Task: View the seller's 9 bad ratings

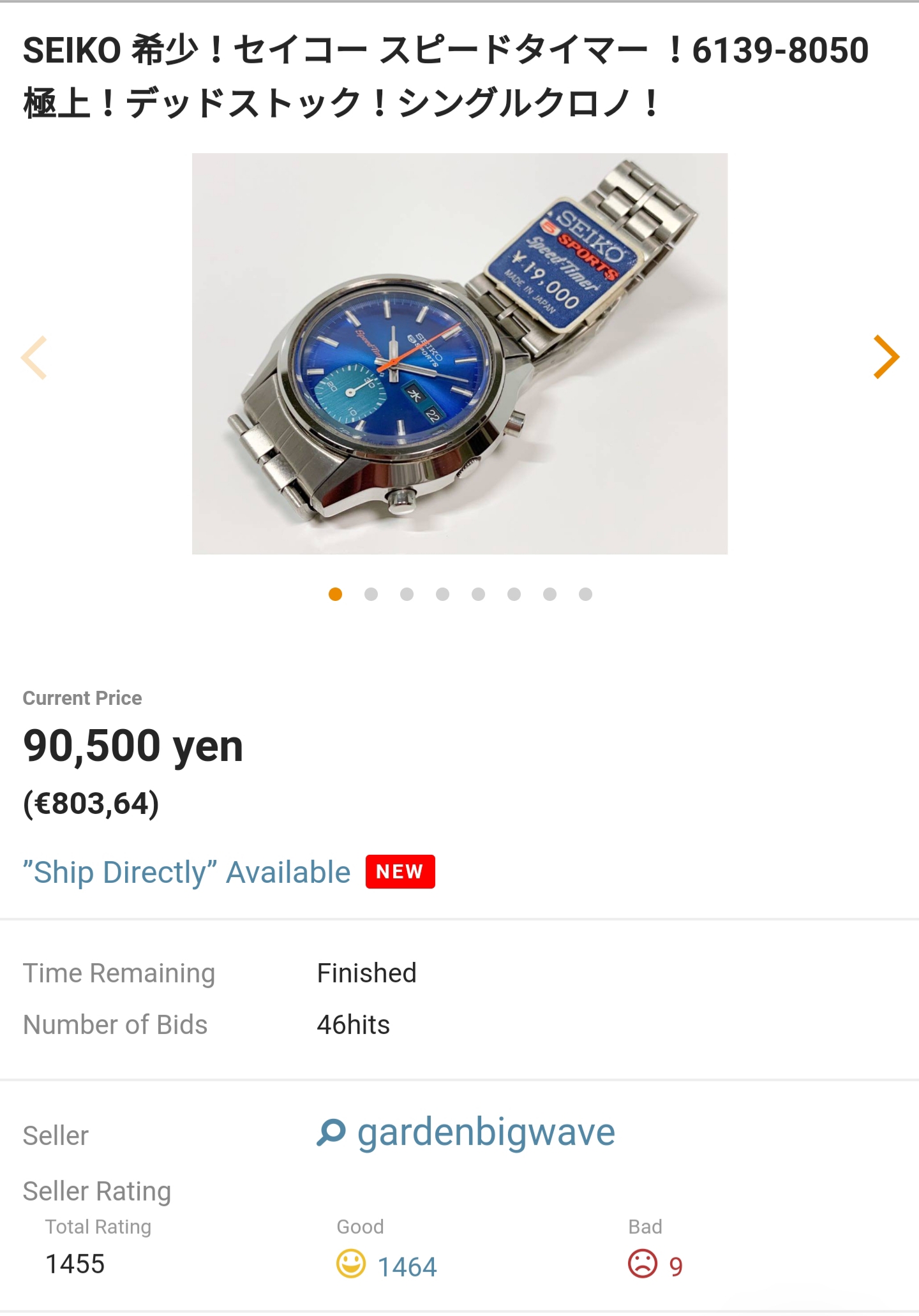Action: [675, 1266]
